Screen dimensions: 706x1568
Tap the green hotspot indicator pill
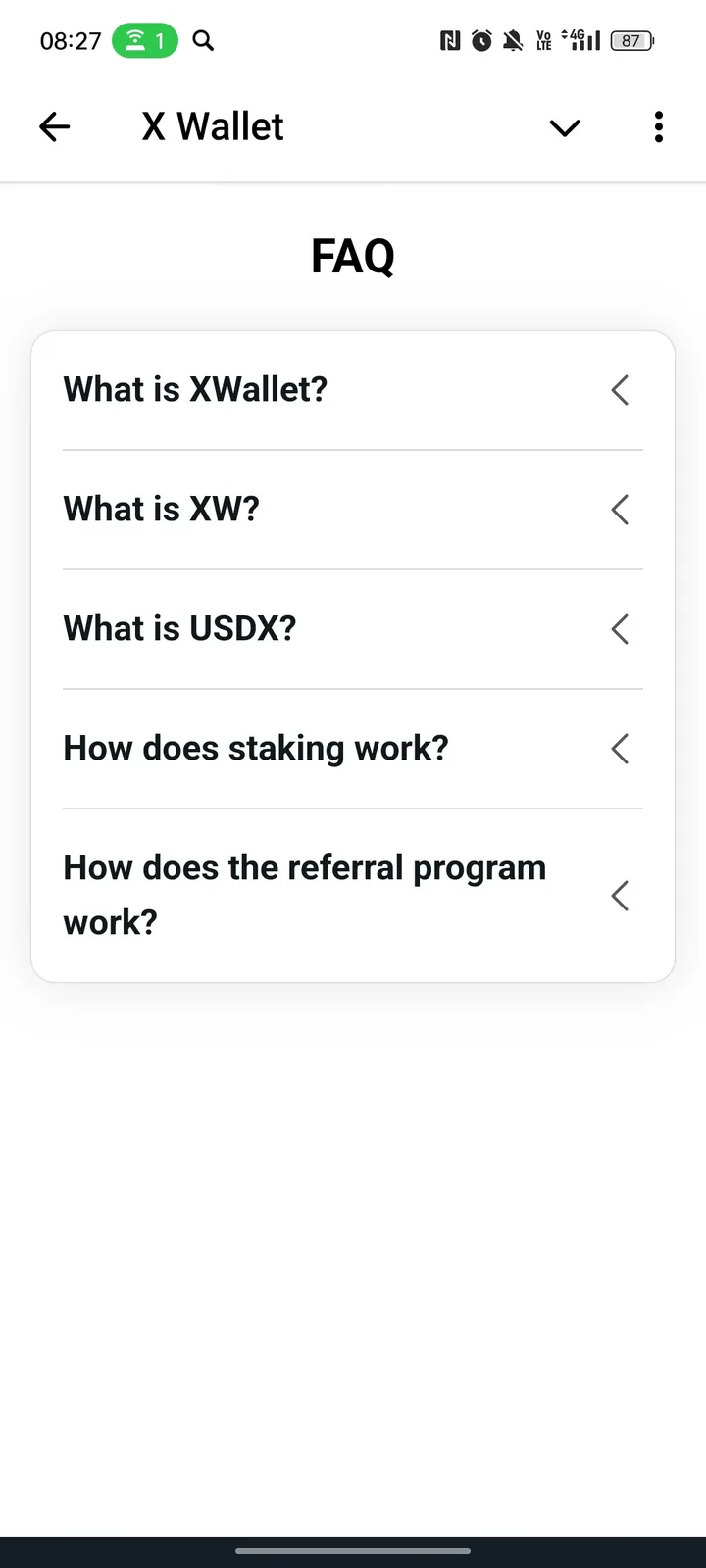pos(145,40)
